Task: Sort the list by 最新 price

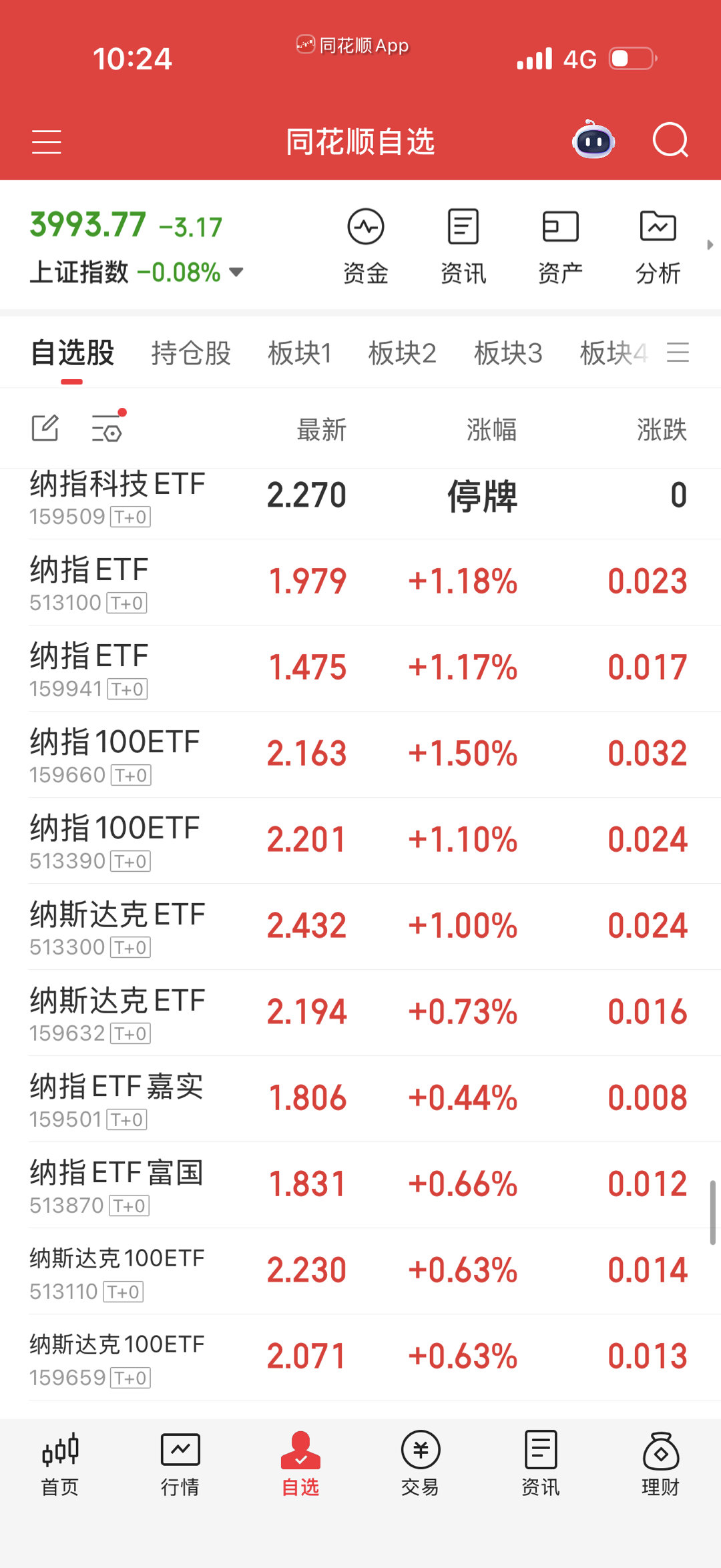Action: [321, 430]
